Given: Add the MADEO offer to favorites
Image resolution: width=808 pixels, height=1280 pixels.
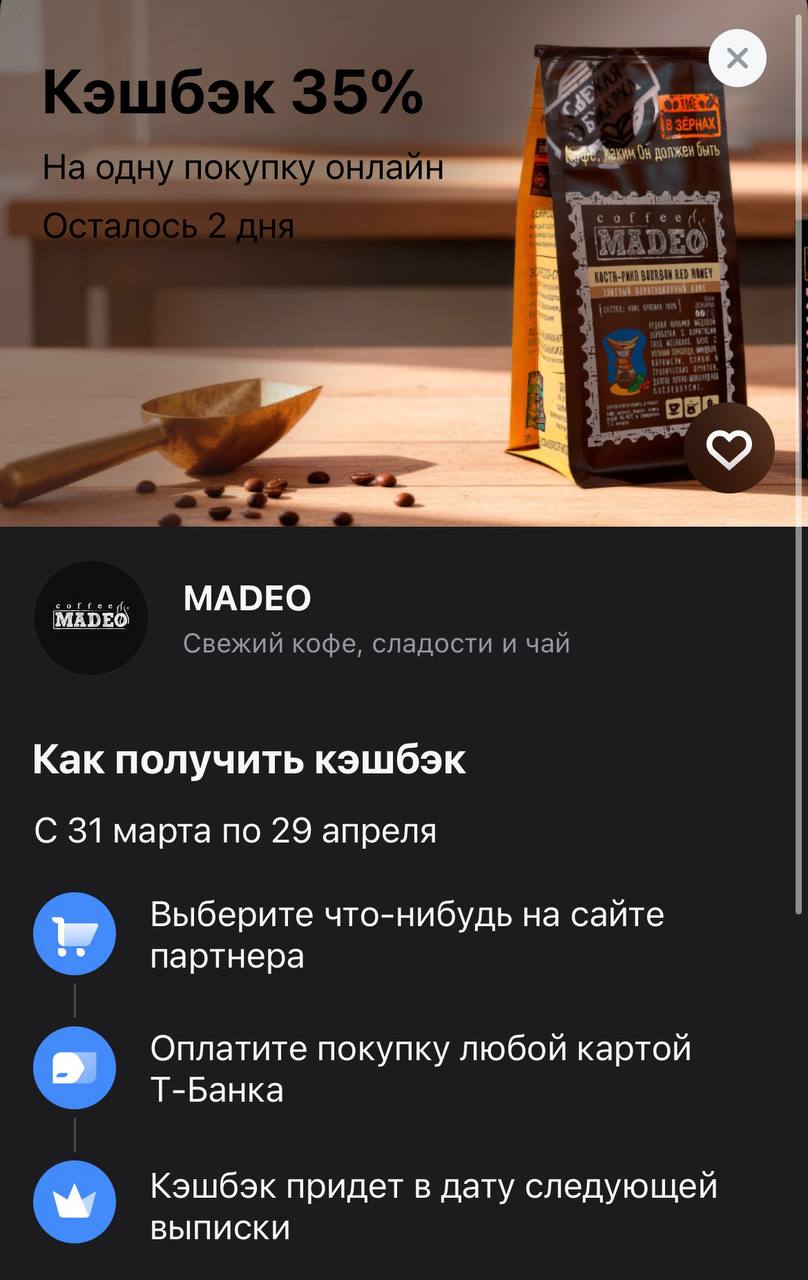Looking at the screenshot, I should tap(729, 449).
